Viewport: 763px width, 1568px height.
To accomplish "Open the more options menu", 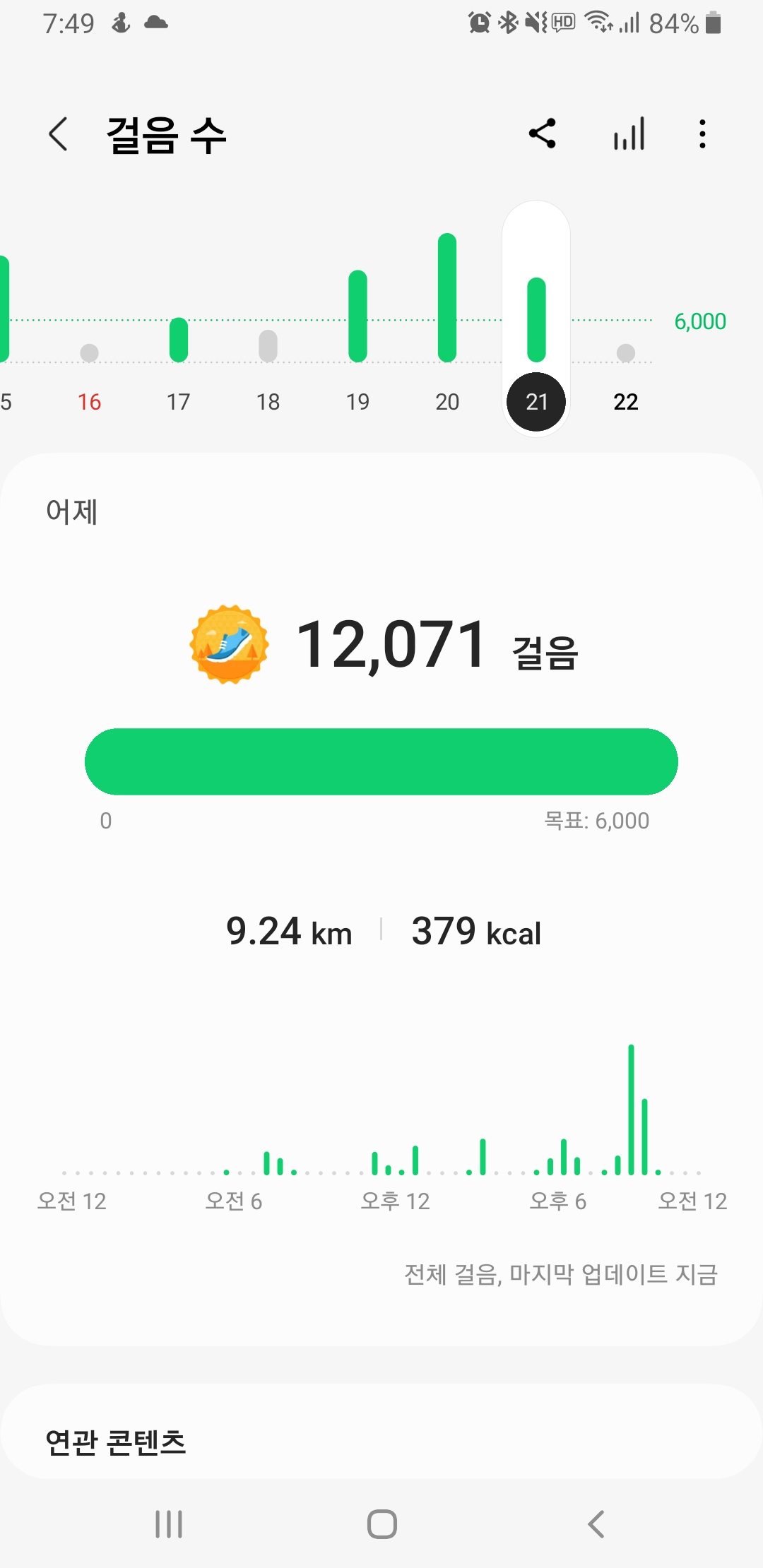I will tap(702, 133).
